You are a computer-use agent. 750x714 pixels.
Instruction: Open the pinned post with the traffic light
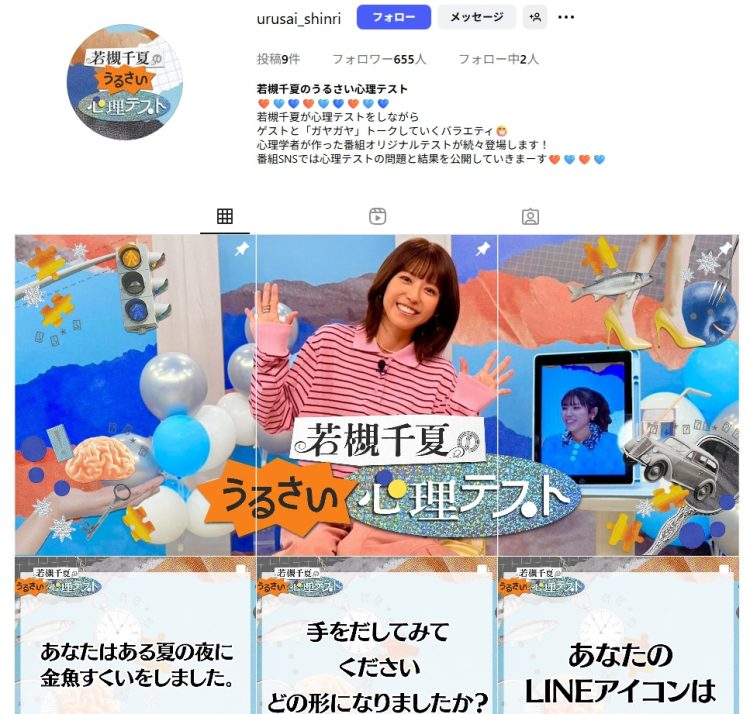135,395
